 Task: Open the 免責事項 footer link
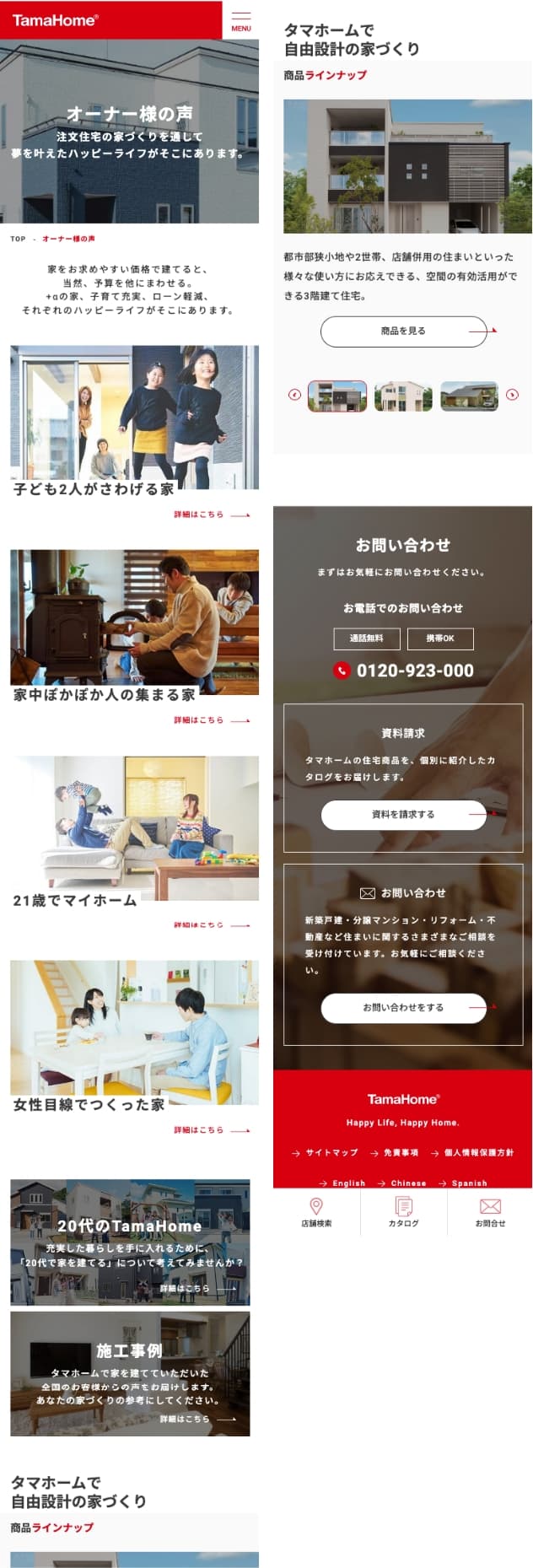tap(395, 1153)
